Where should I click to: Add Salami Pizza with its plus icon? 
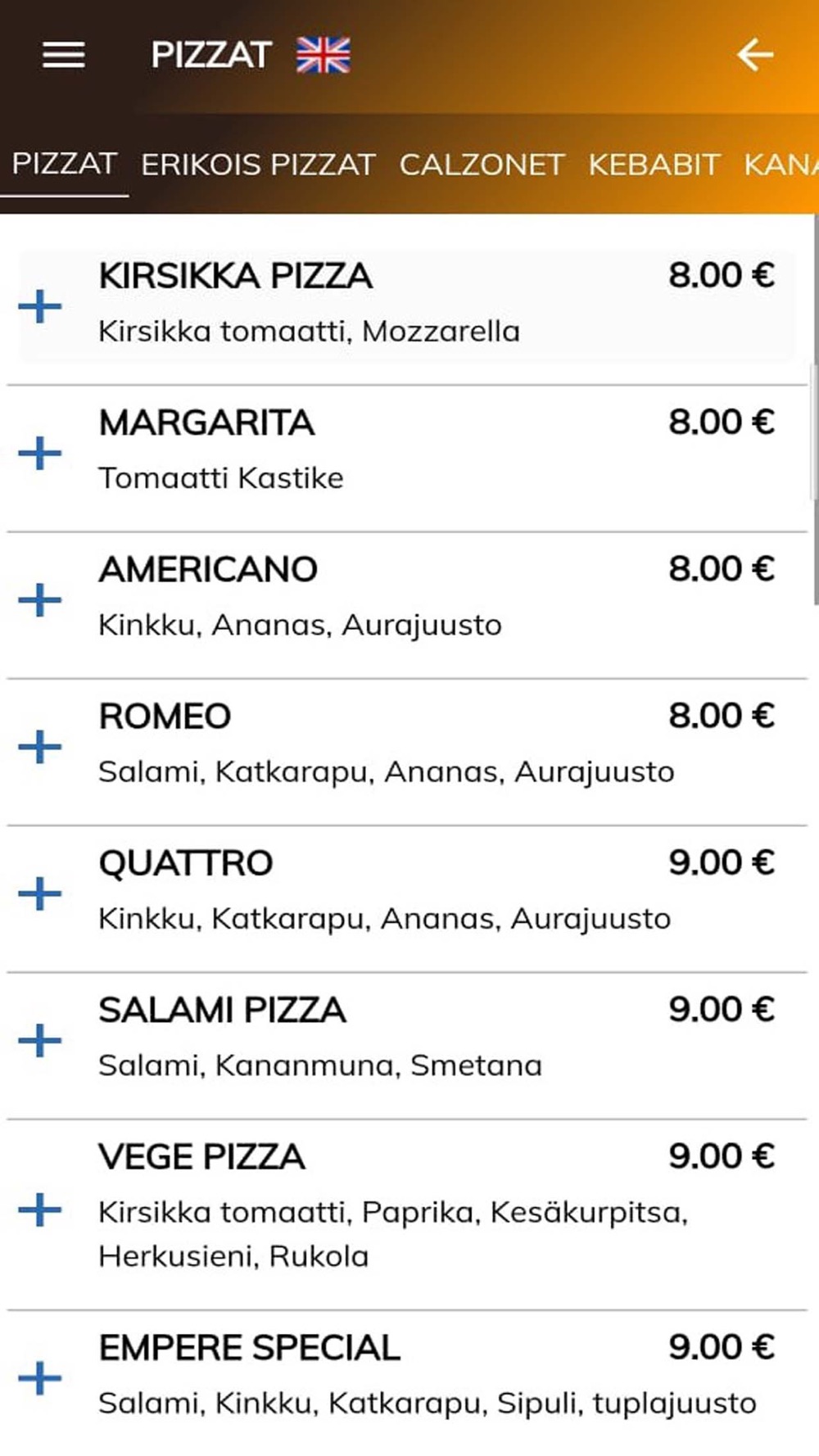[x=40, y=1040]
